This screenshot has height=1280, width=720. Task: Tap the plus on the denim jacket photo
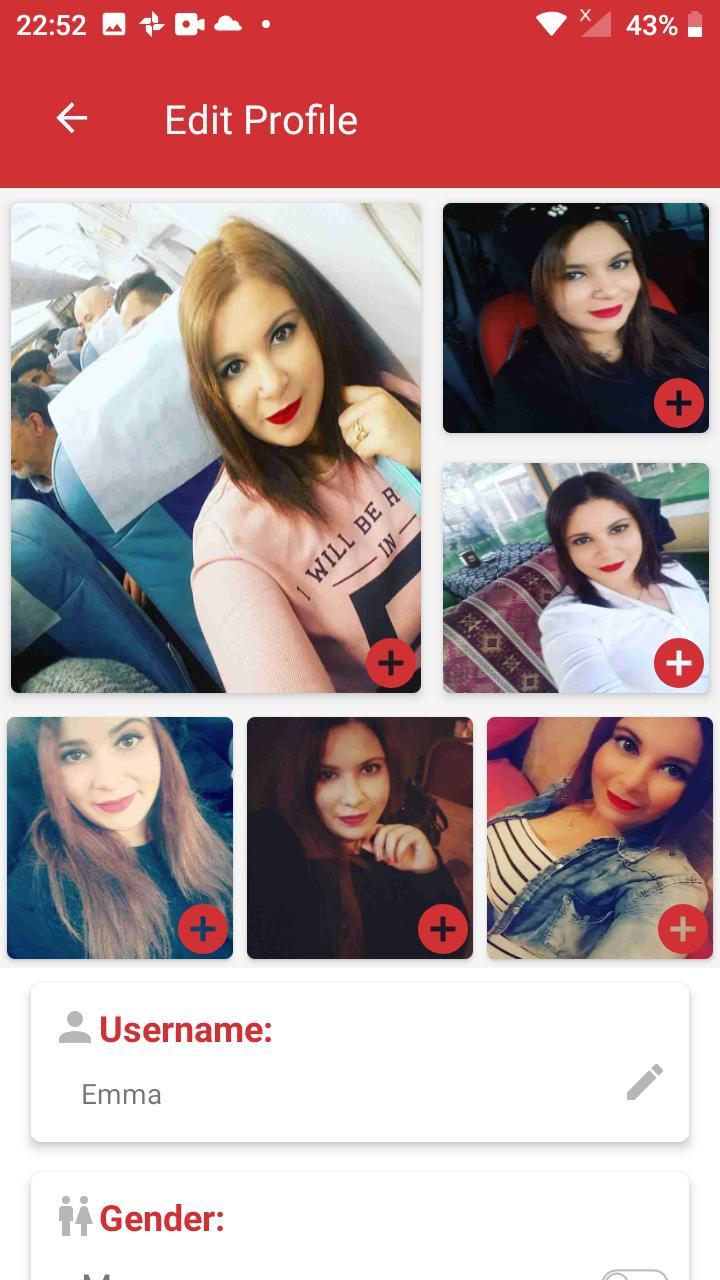[x=682, y=929]
